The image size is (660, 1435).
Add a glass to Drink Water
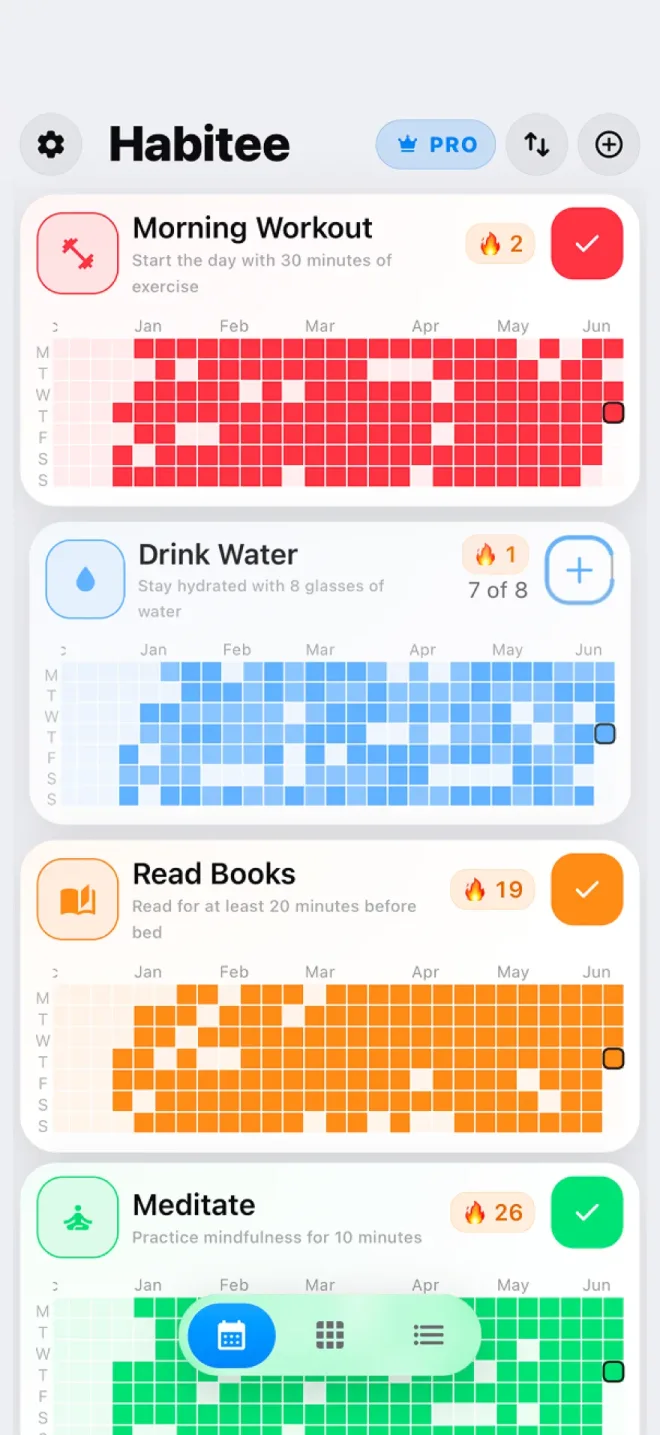[x=579, y=570]
